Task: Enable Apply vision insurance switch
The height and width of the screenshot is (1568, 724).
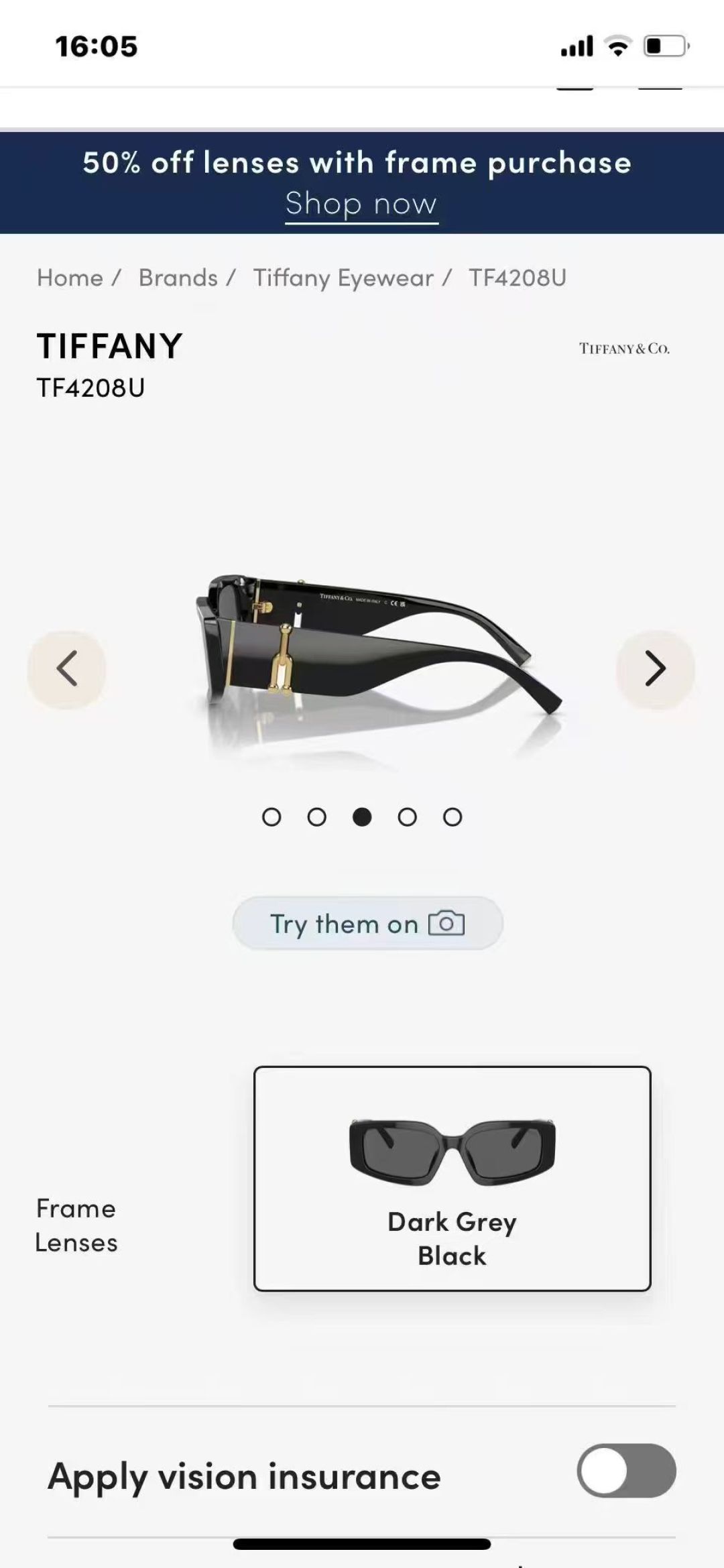Action: click(x=626, y=1471)
